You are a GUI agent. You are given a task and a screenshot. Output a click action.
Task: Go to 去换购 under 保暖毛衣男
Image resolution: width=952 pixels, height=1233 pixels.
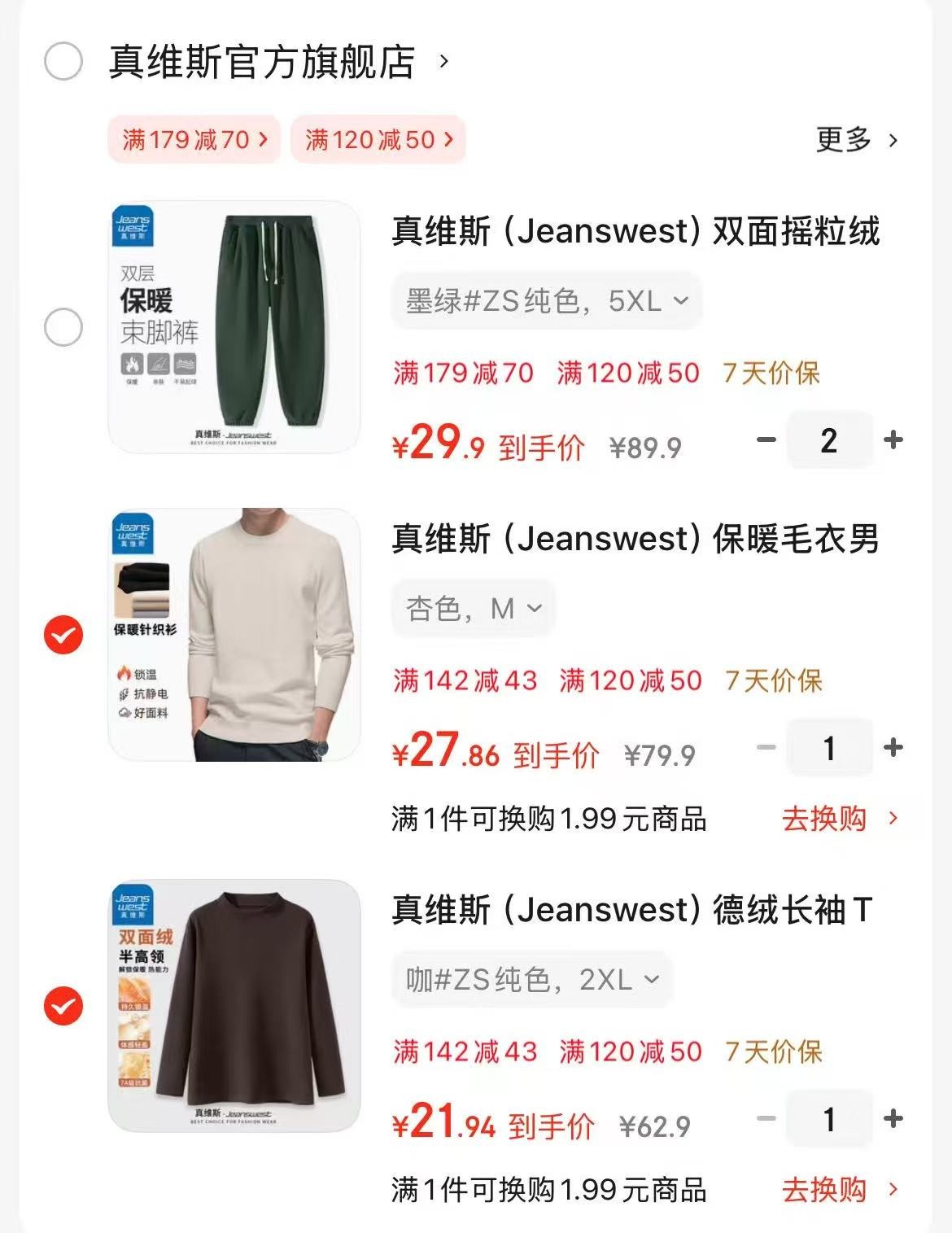[840, 819]
